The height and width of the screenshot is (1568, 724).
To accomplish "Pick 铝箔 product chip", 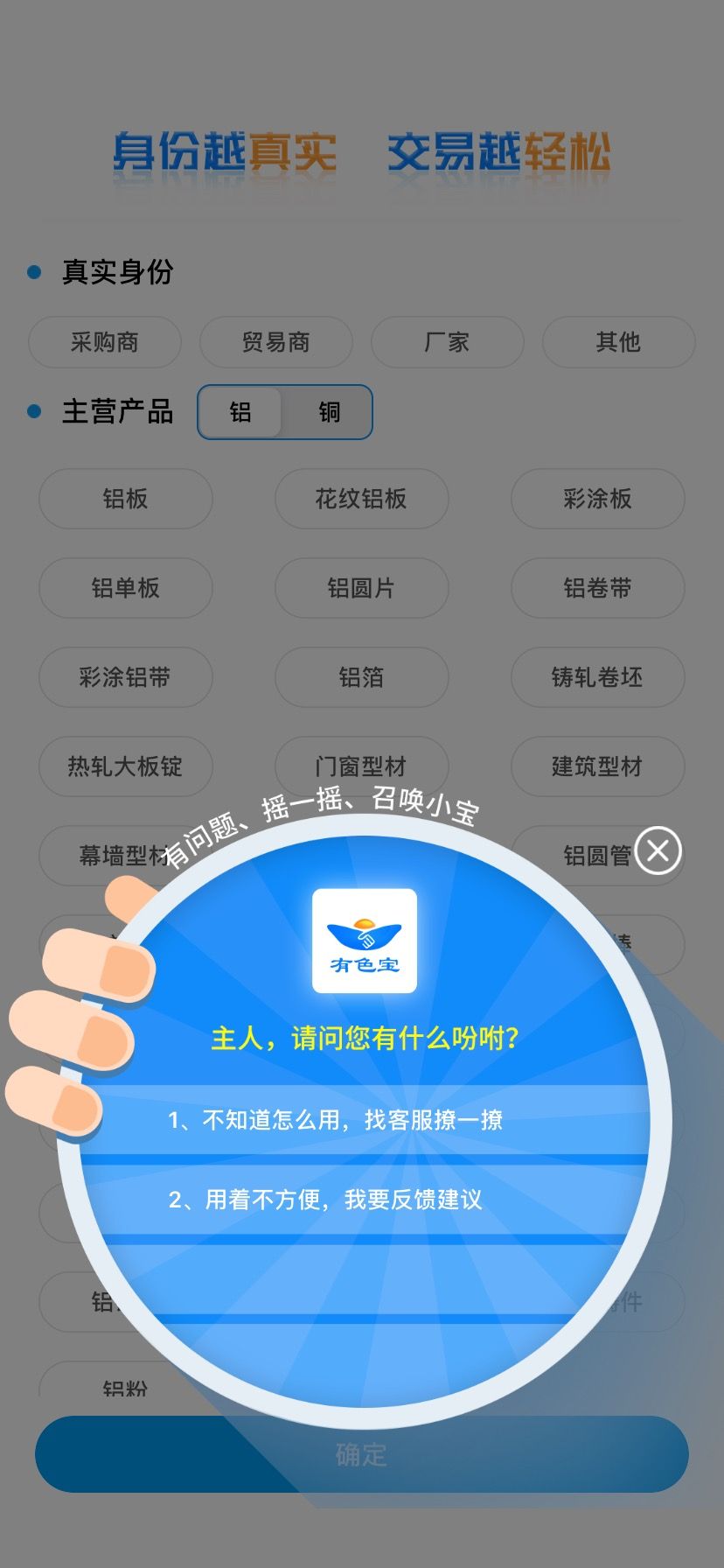I will [x=362, y=677].
